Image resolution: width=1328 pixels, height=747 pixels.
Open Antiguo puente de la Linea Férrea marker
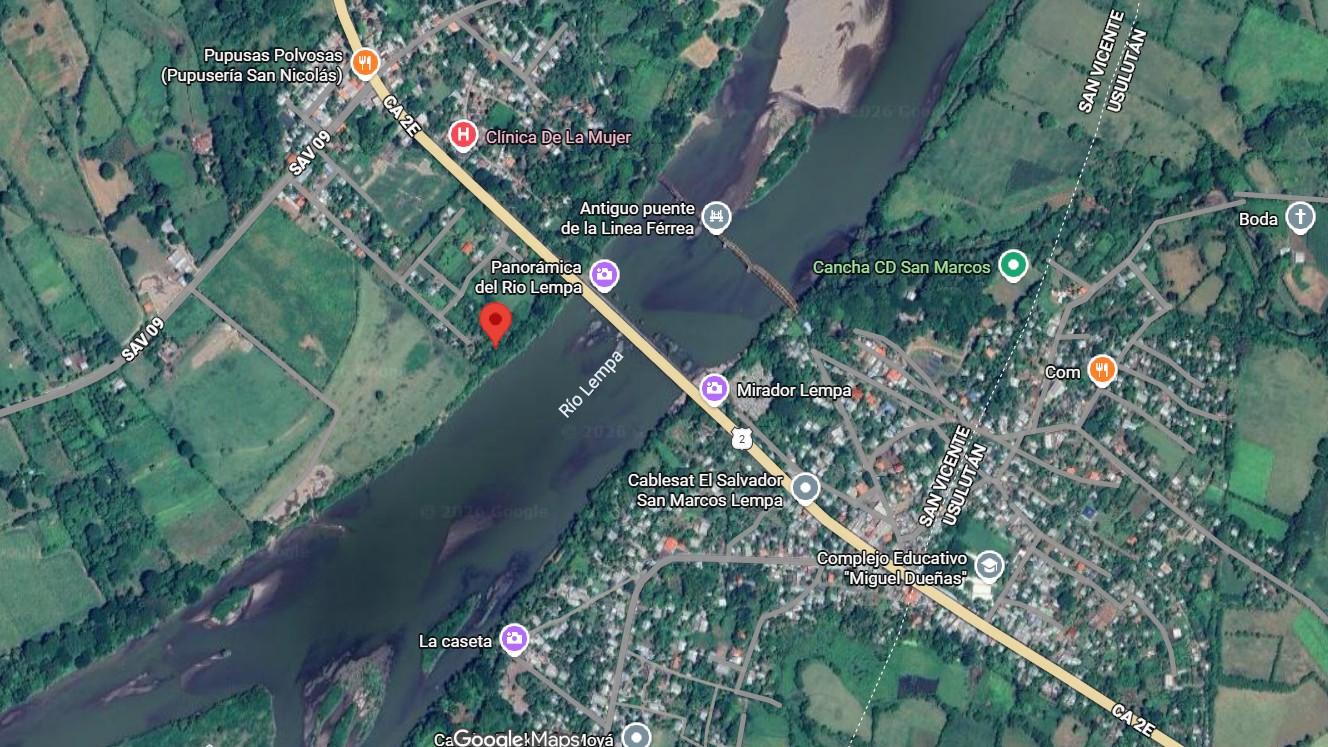tap(715, 216)
